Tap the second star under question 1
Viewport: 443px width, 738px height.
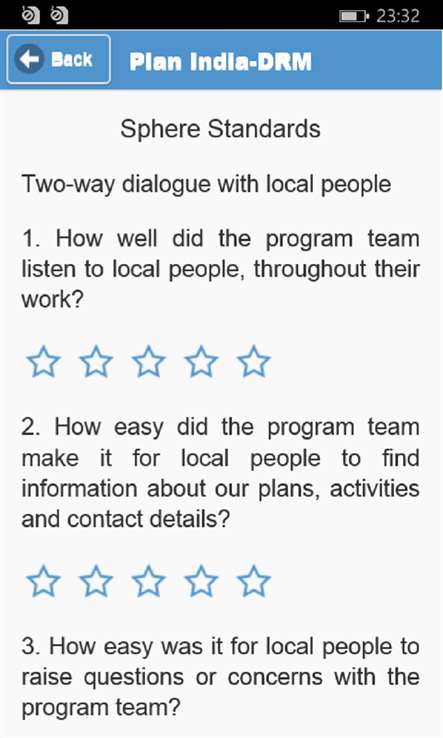tap(96, 362)
